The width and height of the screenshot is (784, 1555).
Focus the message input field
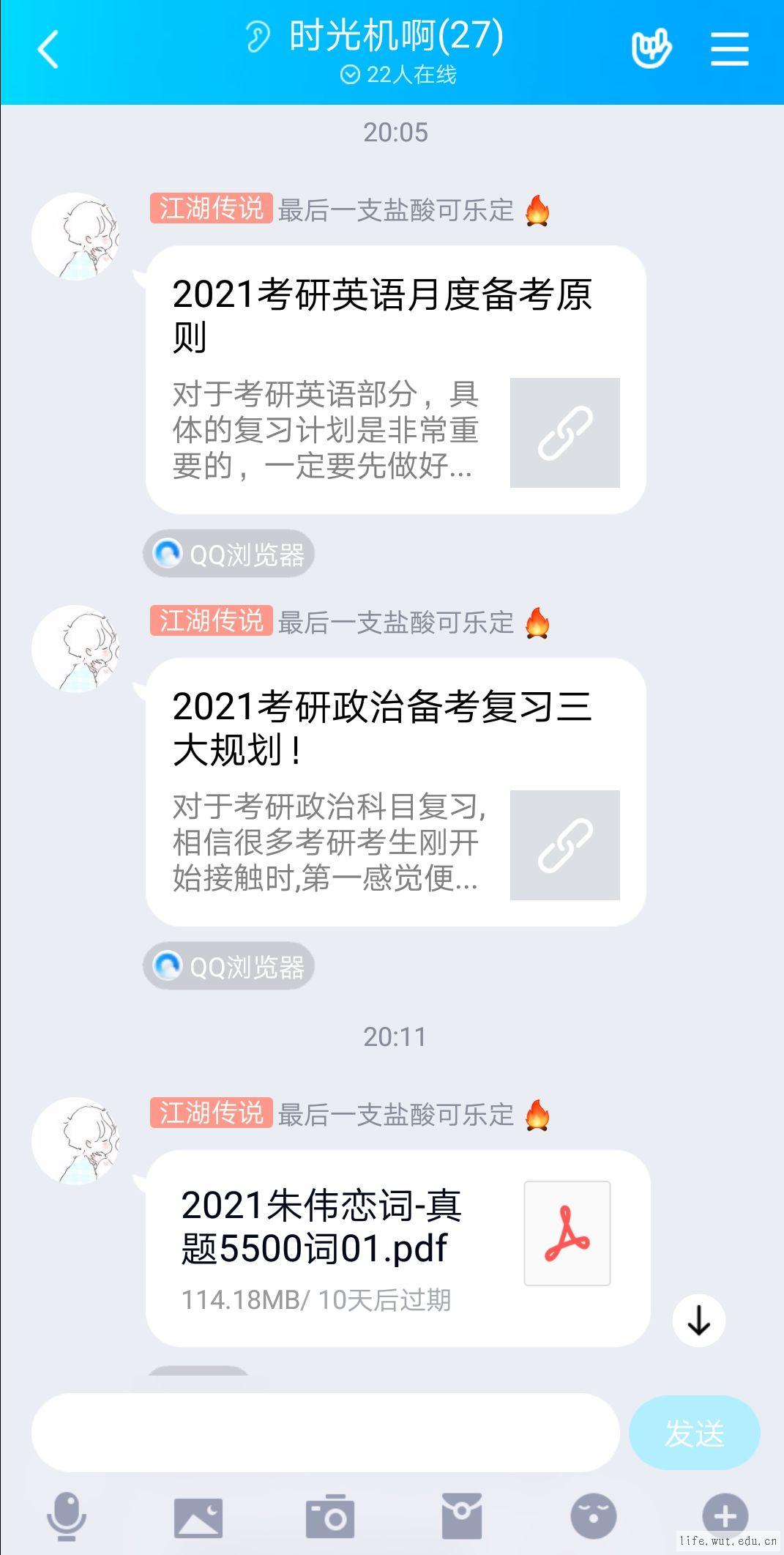[325, 1433]
